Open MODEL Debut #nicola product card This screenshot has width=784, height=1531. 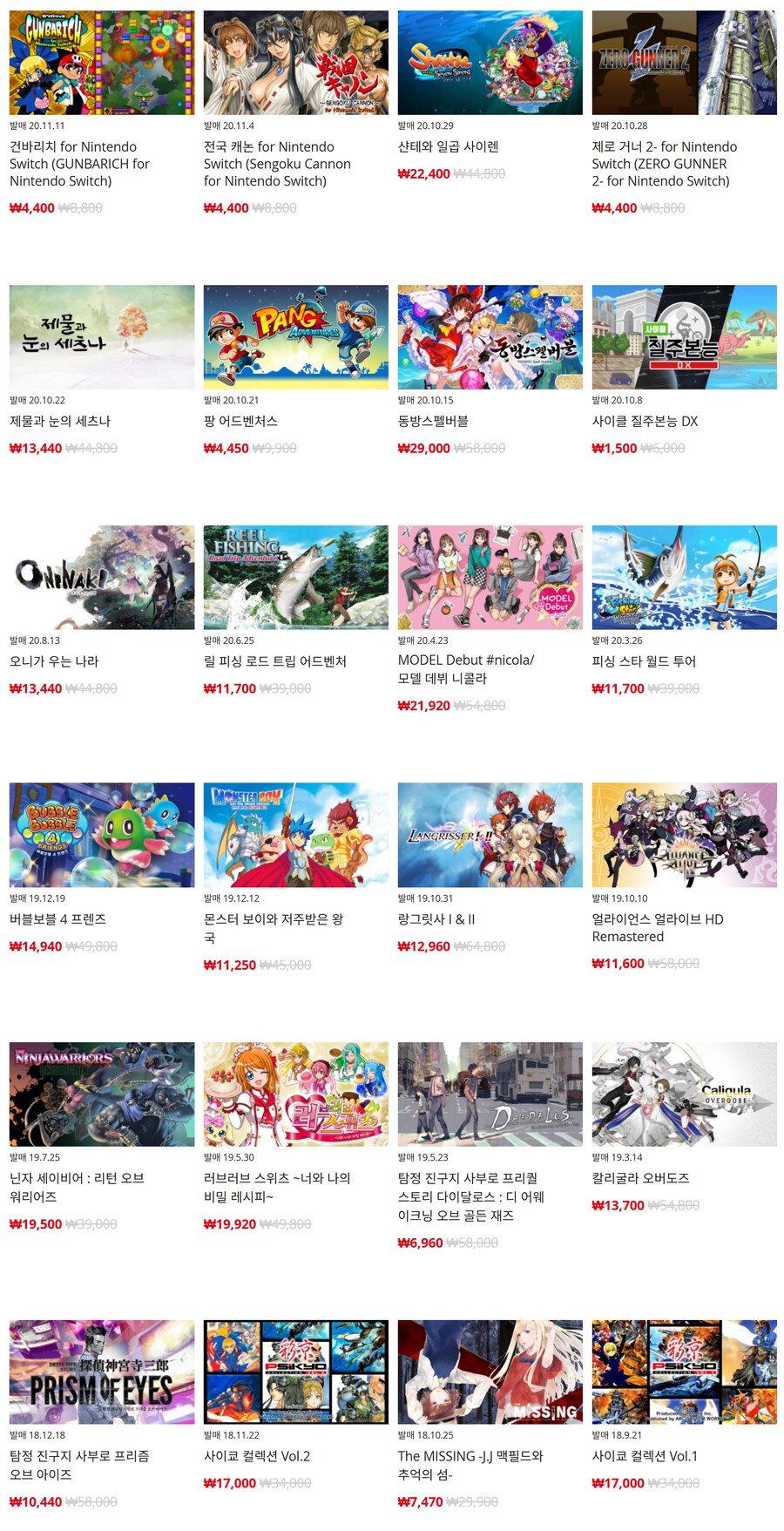[490, 577]
